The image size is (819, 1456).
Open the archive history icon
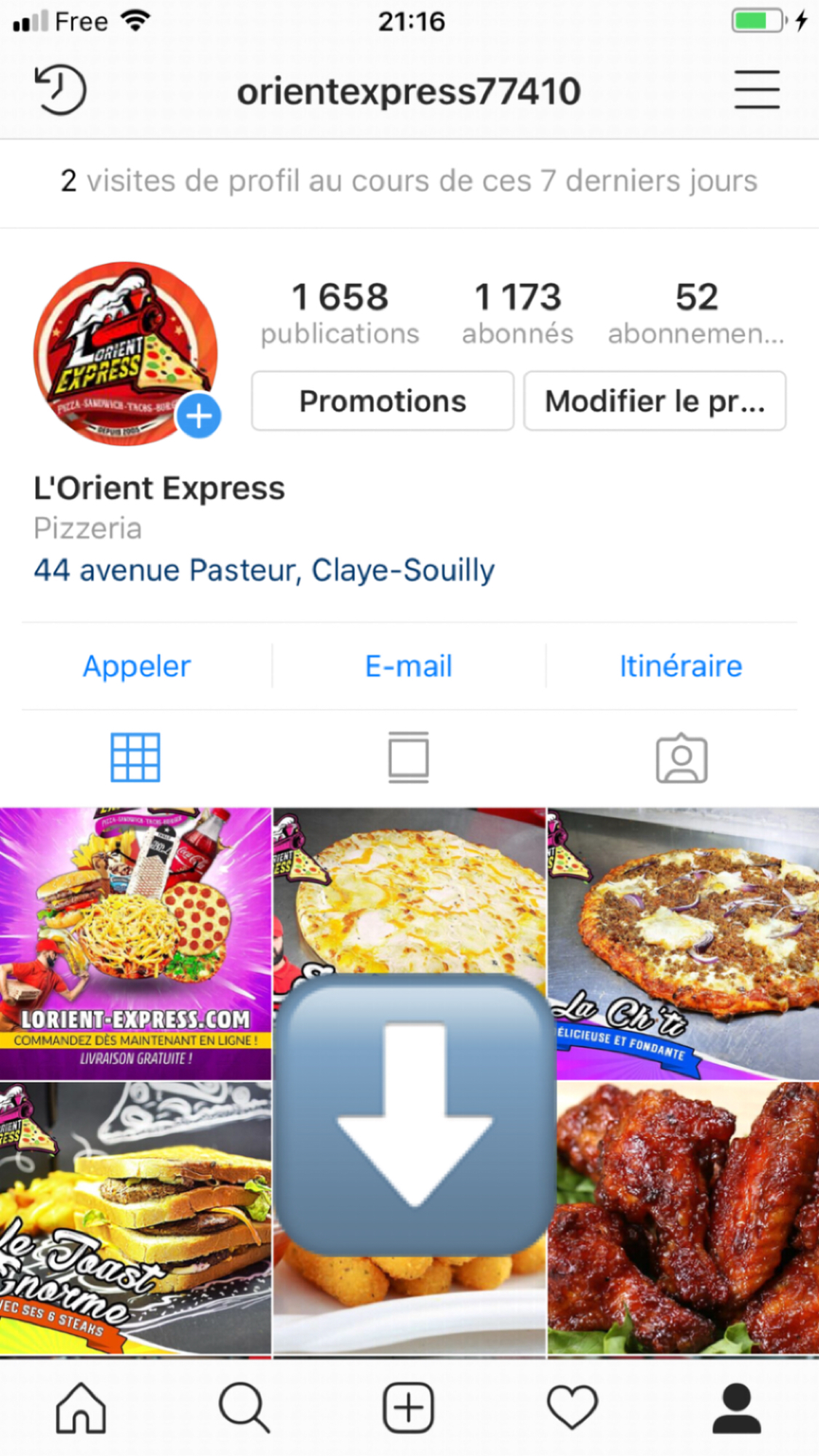coord(60,90)
